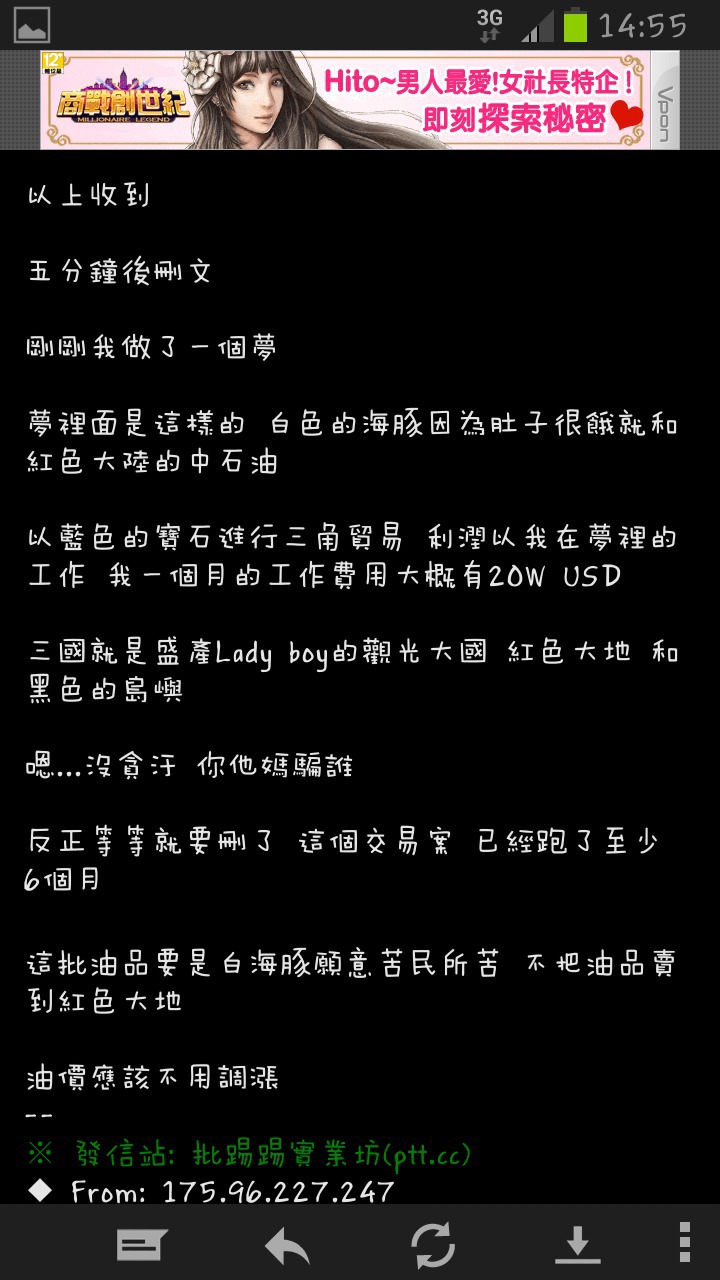Open the Millionaire Legend ad banner

[x=346, y=100]
